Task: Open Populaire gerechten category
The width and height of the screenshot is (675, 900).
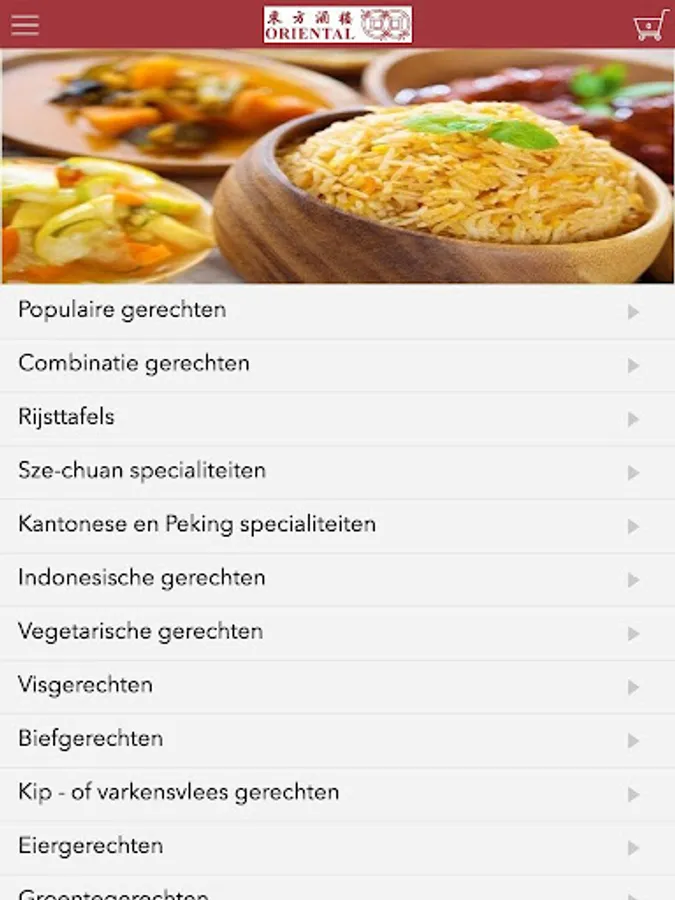Action: pyautogui.click(x=337, y=311)
